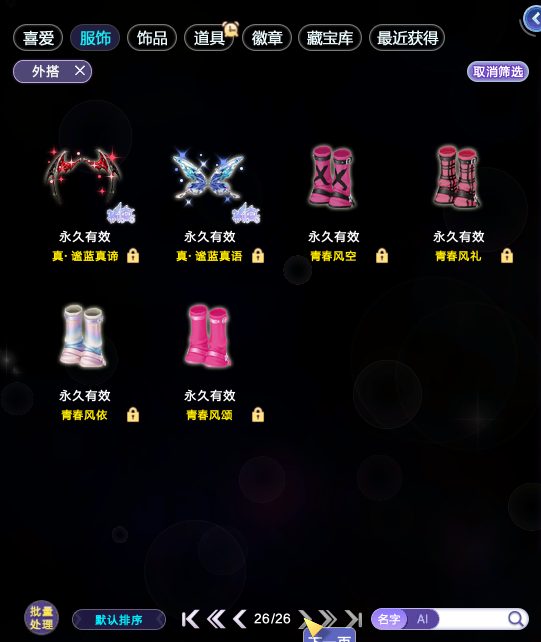This screenshot has width=541, height=642.
Task: Open the 藏宝库 tab
Action: (330, 38)
